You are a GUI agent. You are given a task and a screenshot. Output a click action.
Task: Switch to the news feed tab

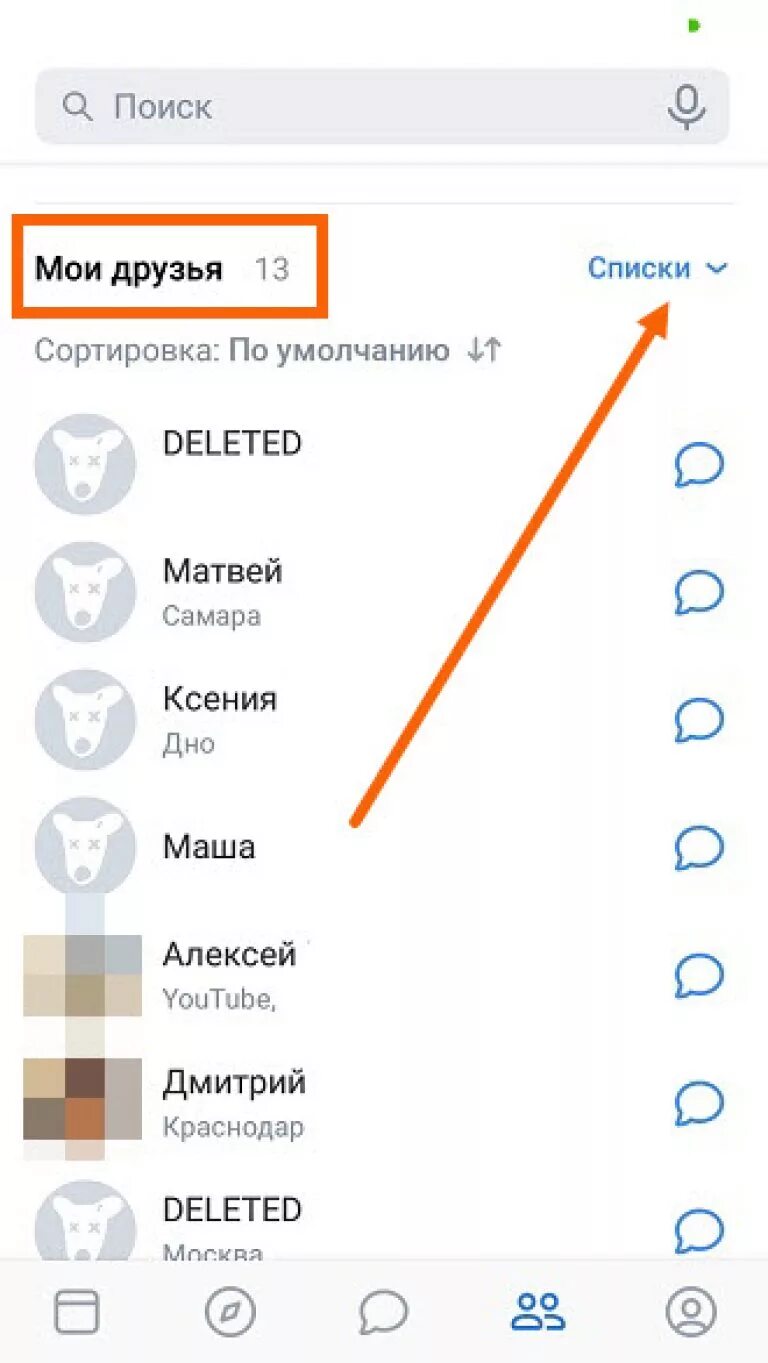coord(77,1311)
